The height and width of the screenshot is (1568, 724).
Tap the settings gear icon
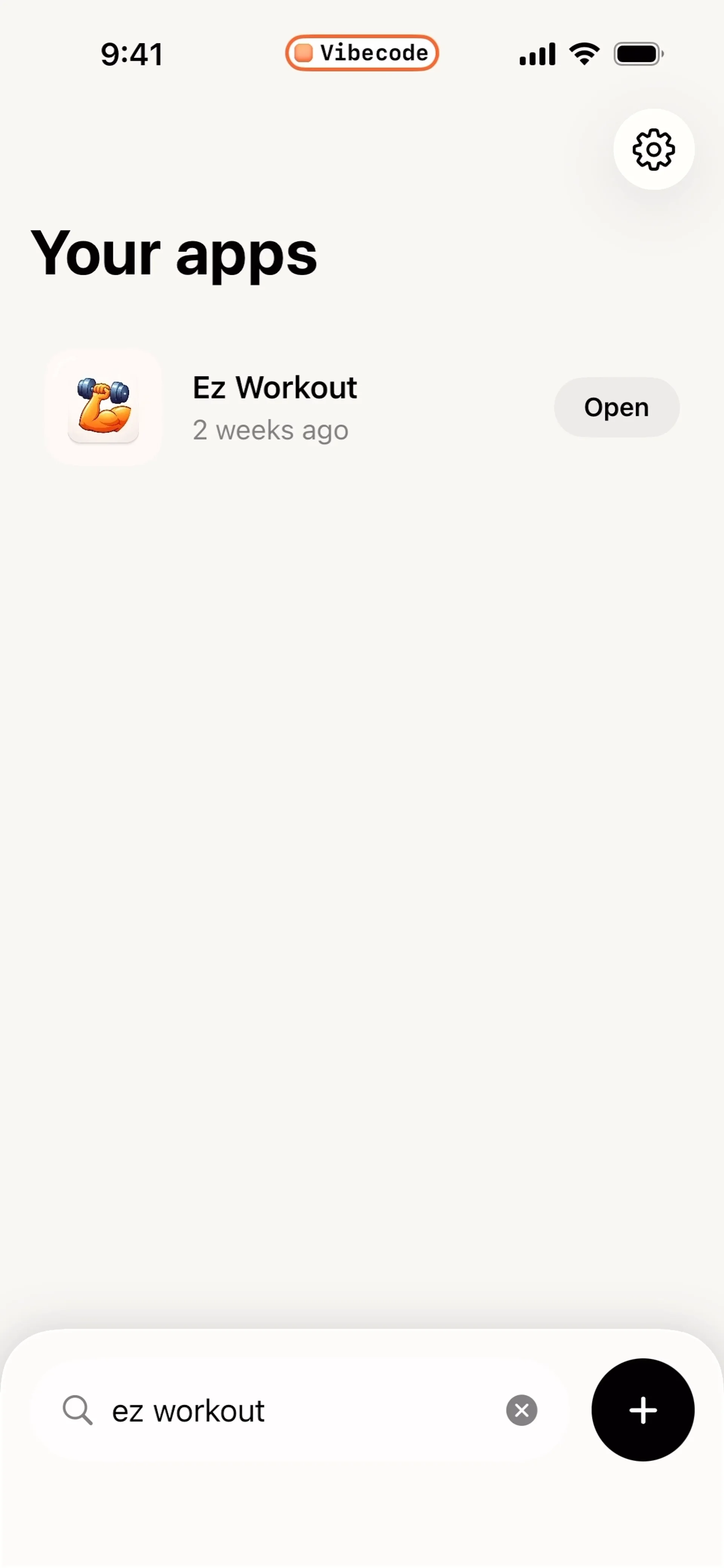(654, 150)
